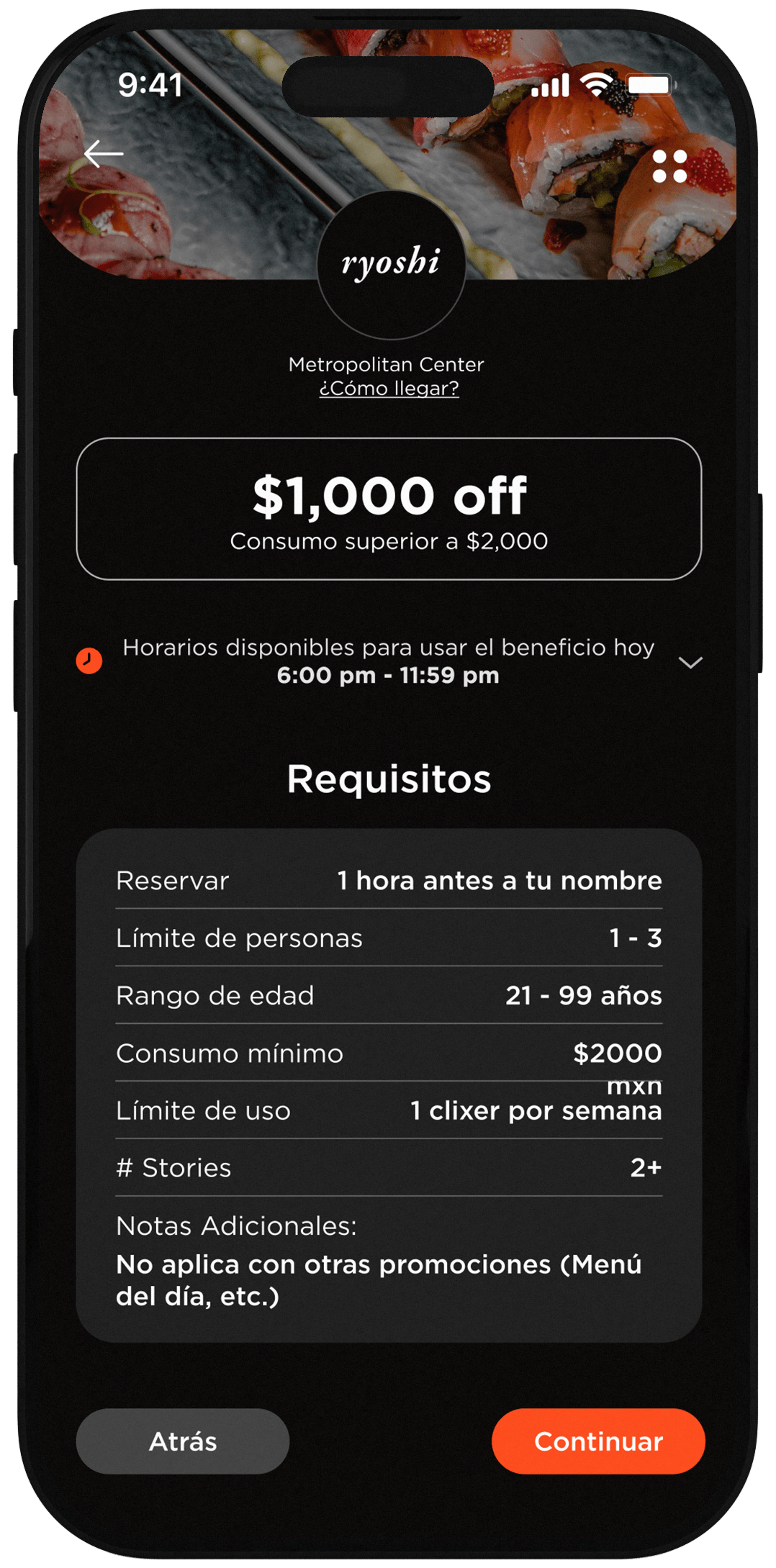This screenshot has width=776, height=1568.
Task: Go back with the Atrás button
Action: [183, 1441]
